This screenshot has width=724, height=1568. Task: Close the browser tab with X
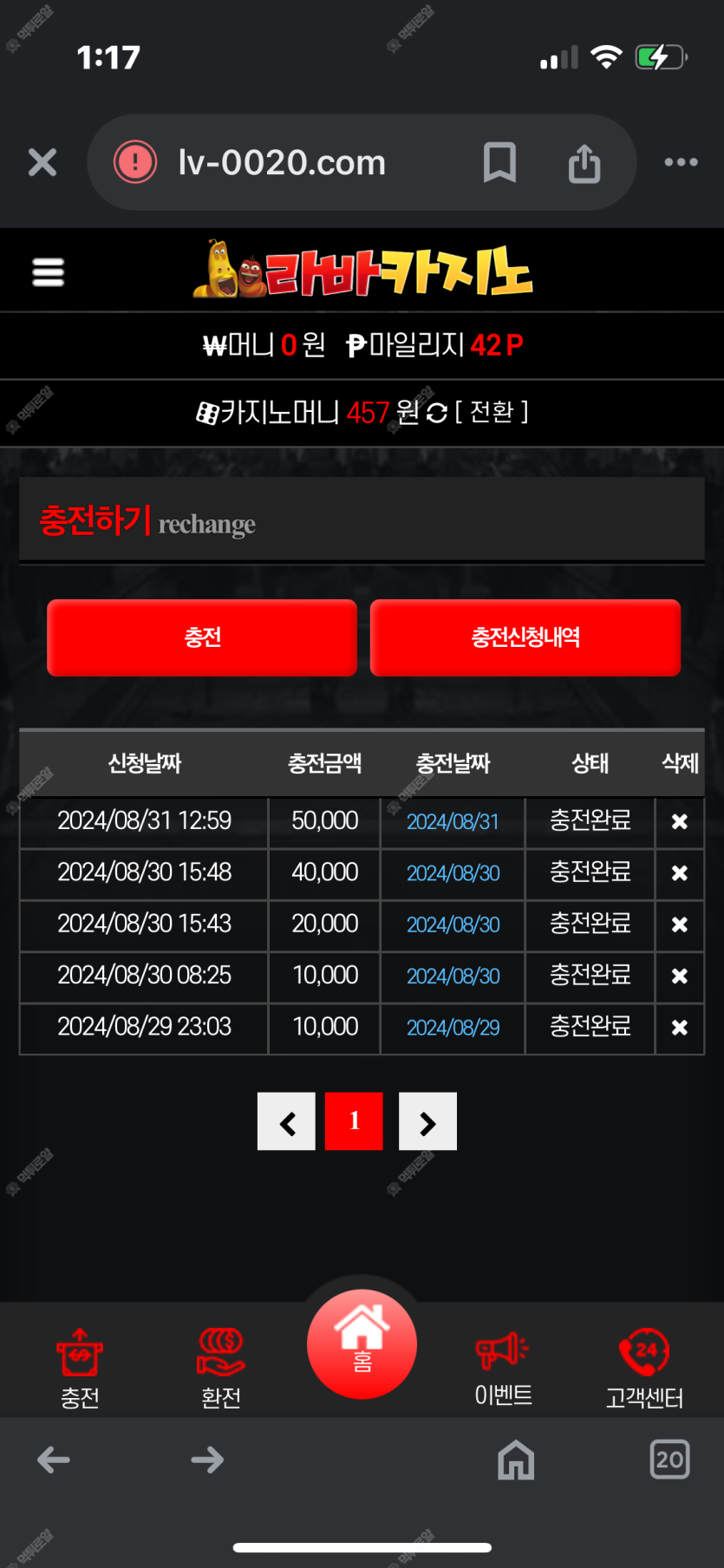coord(42,162)
